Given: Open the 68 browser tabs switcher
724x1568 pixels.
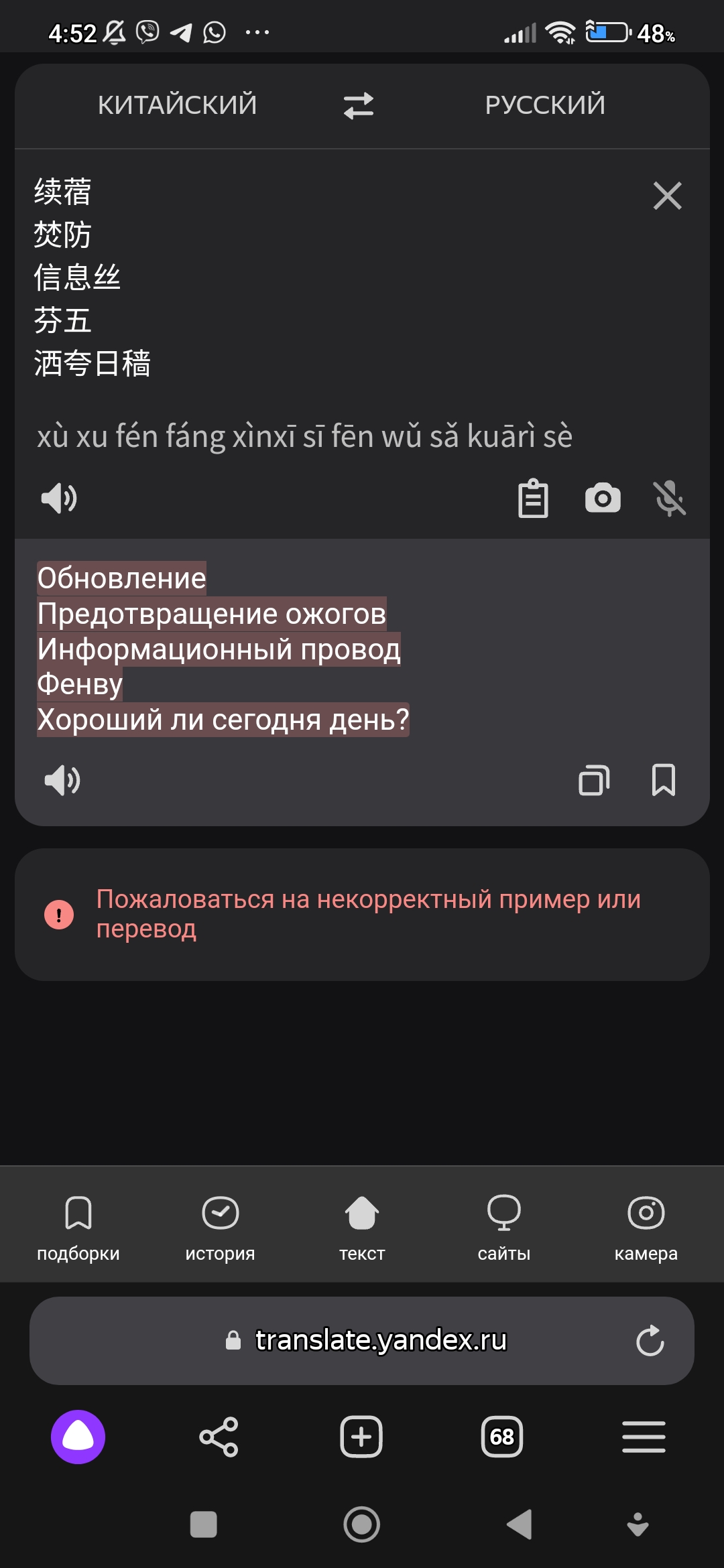Looking at the screenshot, I should (502, 1437).
